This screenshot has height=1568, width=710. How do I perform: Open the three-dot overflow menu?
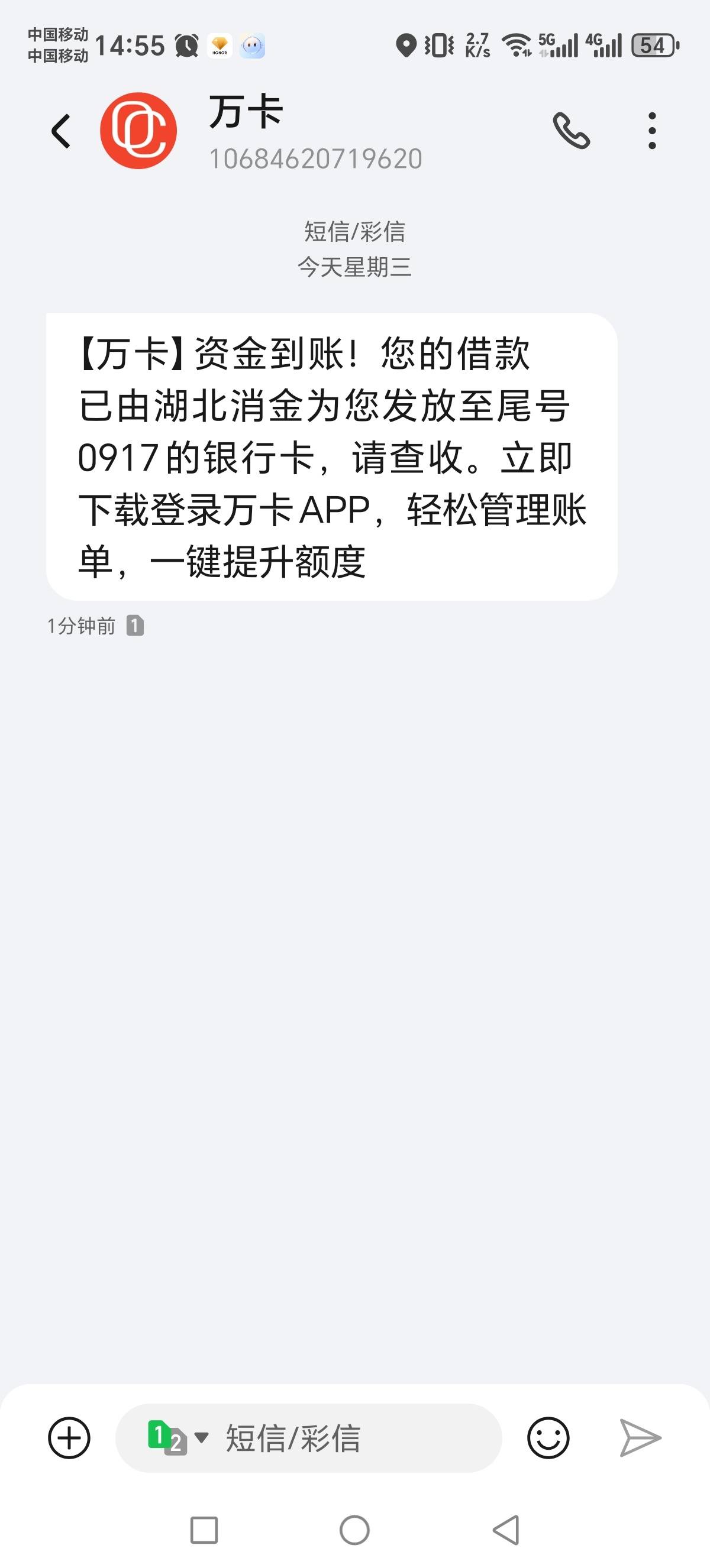coord(652,131)
